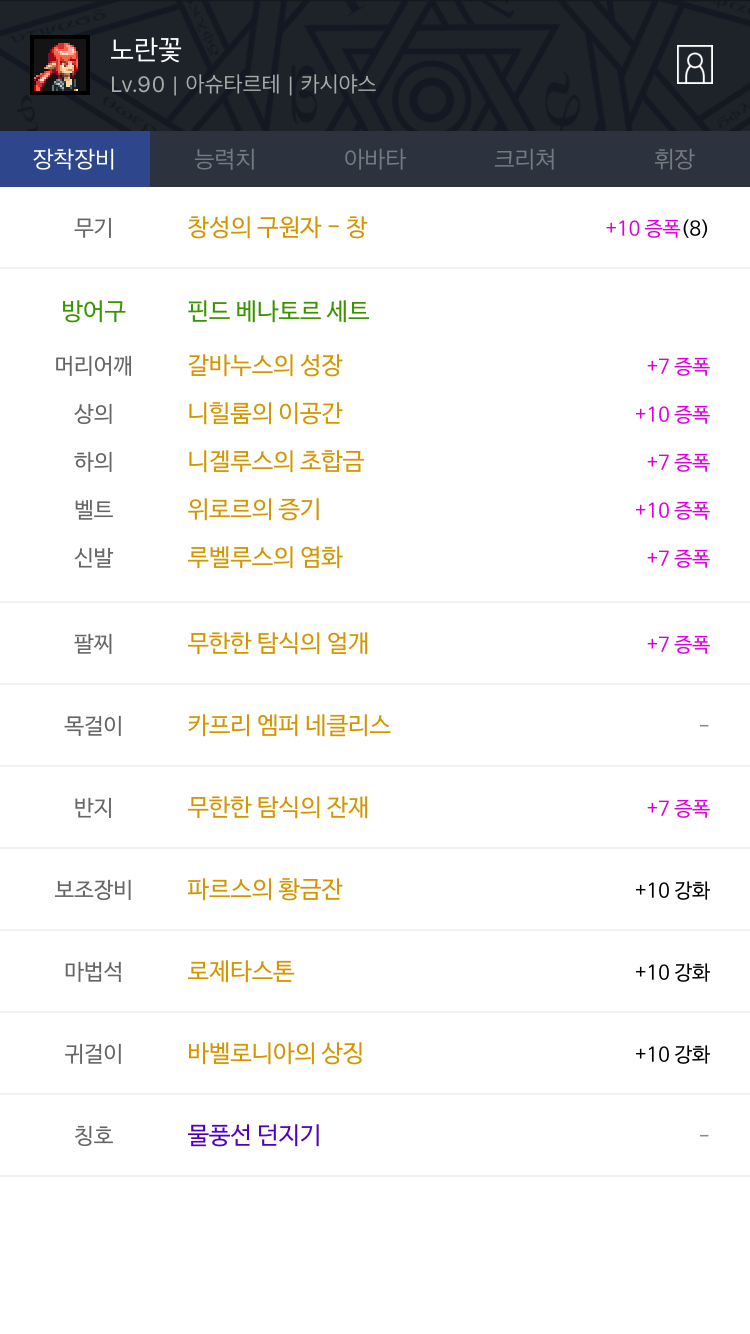Open the character profile icon
The height and width of the screenshot is (1334, 750).
tap(695, 65)
